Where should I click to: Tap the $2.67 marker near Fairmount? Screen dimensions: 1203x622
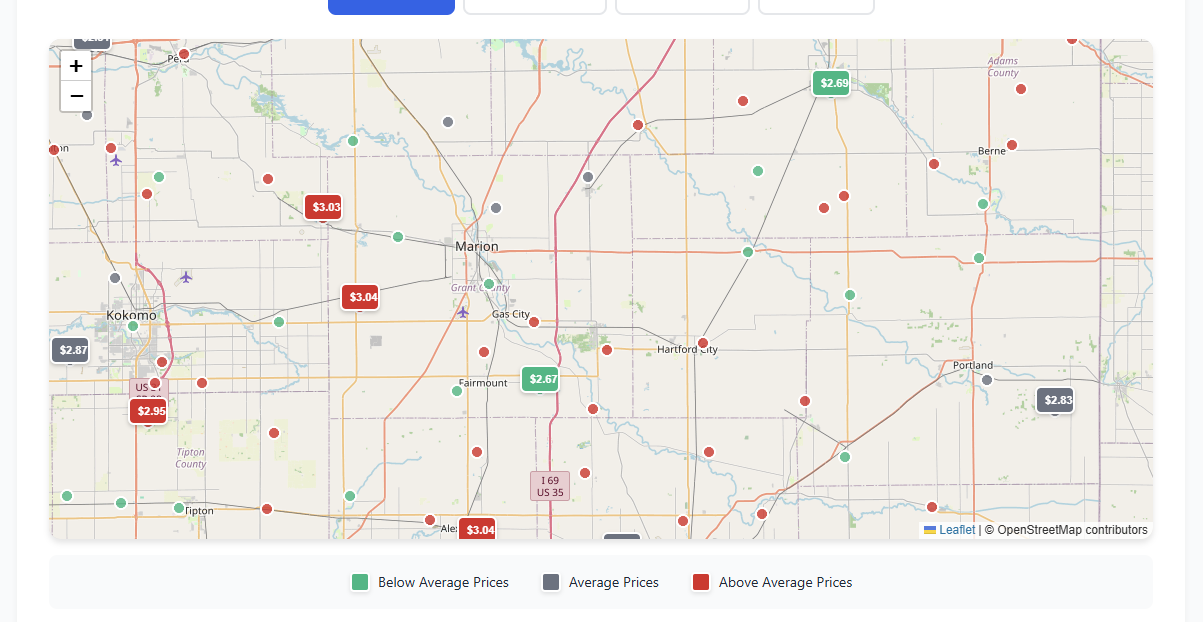point(540,379)
